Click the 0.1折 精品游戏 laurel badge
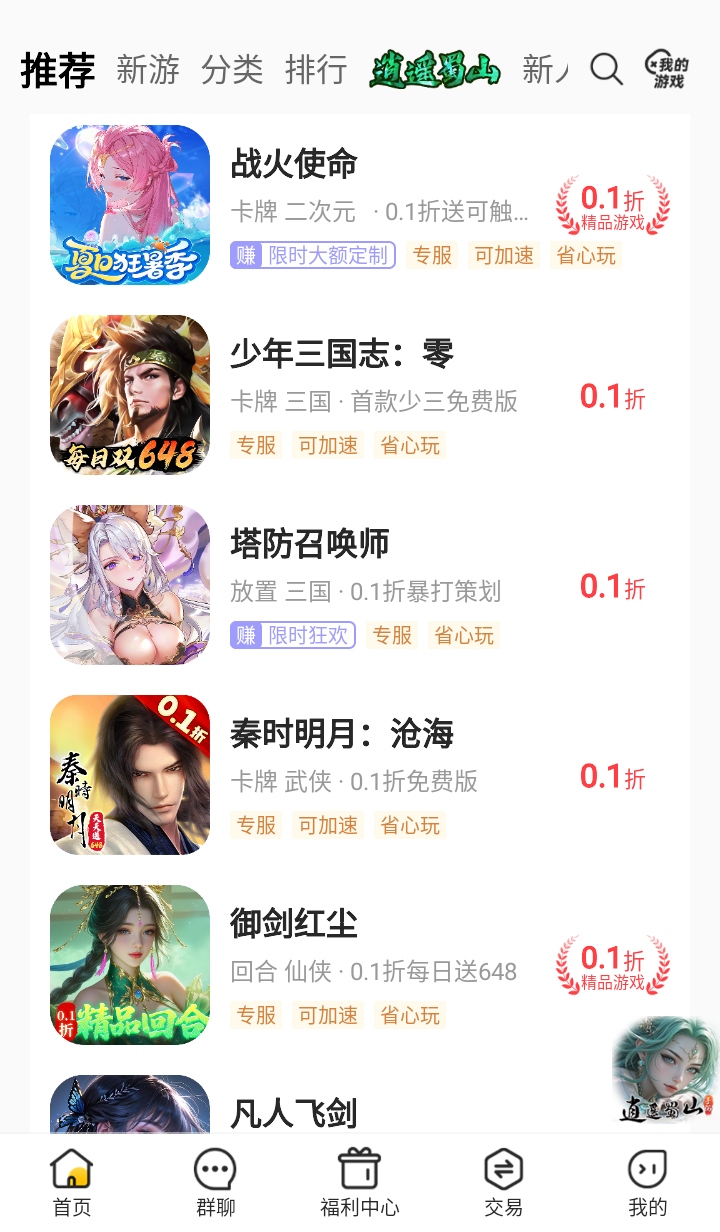 pos(607,205)
